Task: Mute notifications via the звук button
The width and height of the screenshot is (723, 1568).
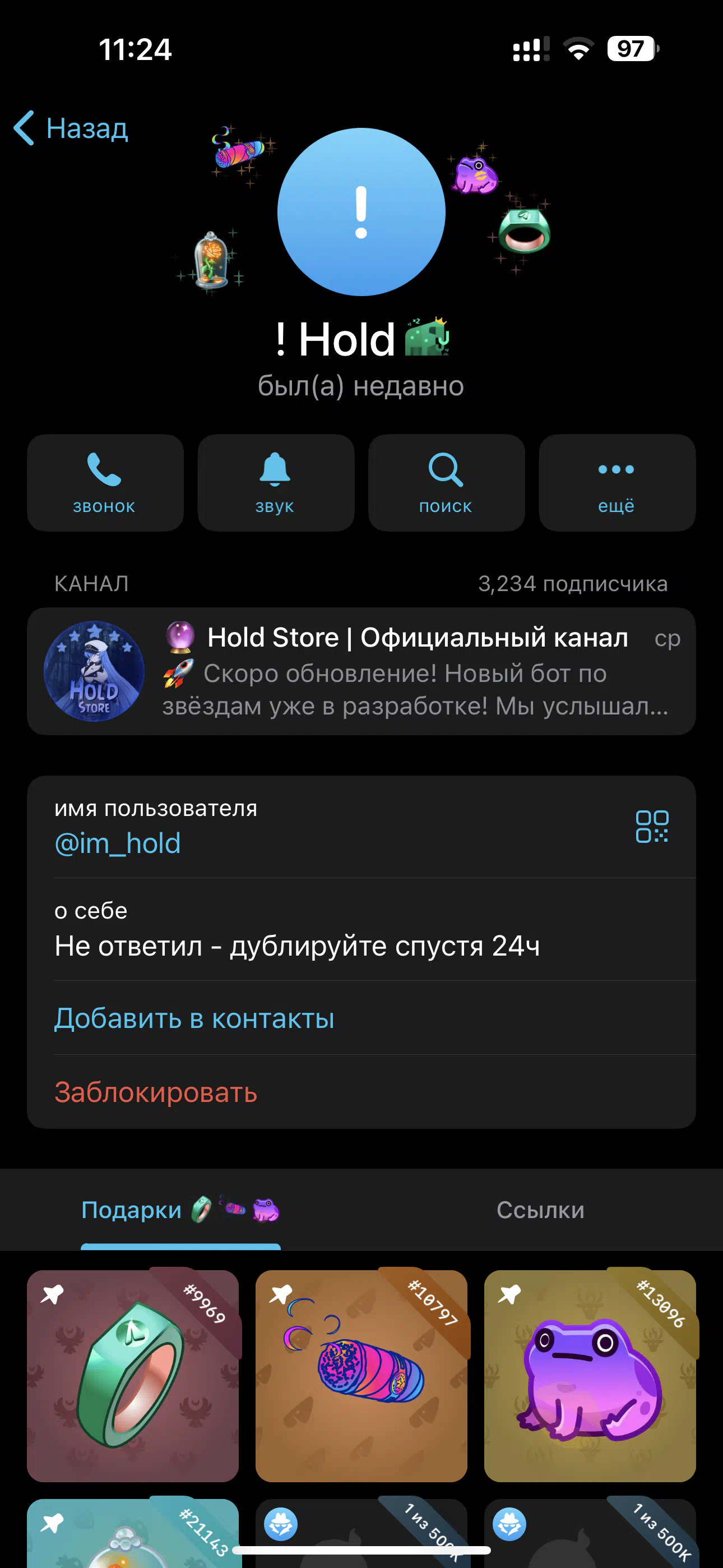Action: click(276, 483)
